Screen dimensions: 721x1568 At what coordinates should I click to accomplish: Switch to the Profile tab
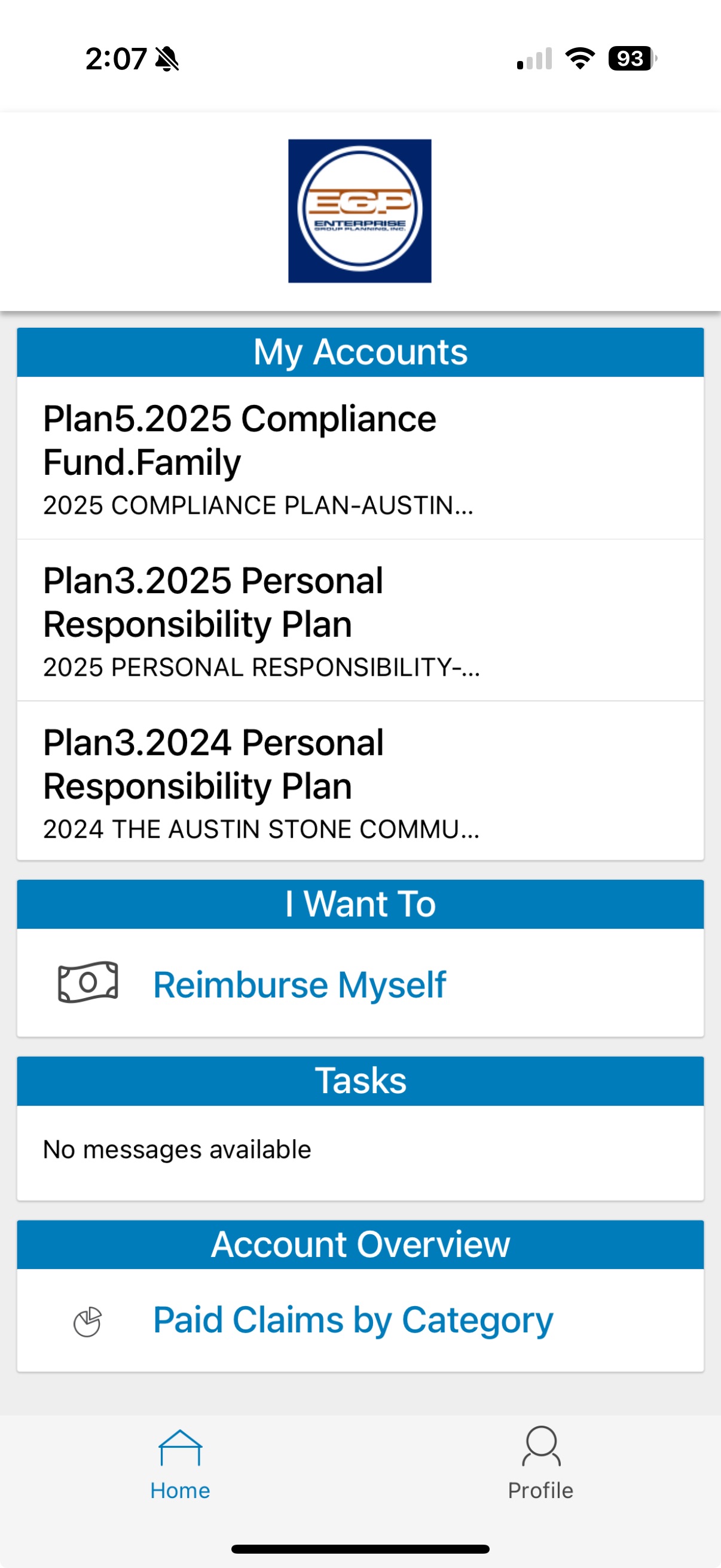pyautogui.click(x=540, y=1463)
